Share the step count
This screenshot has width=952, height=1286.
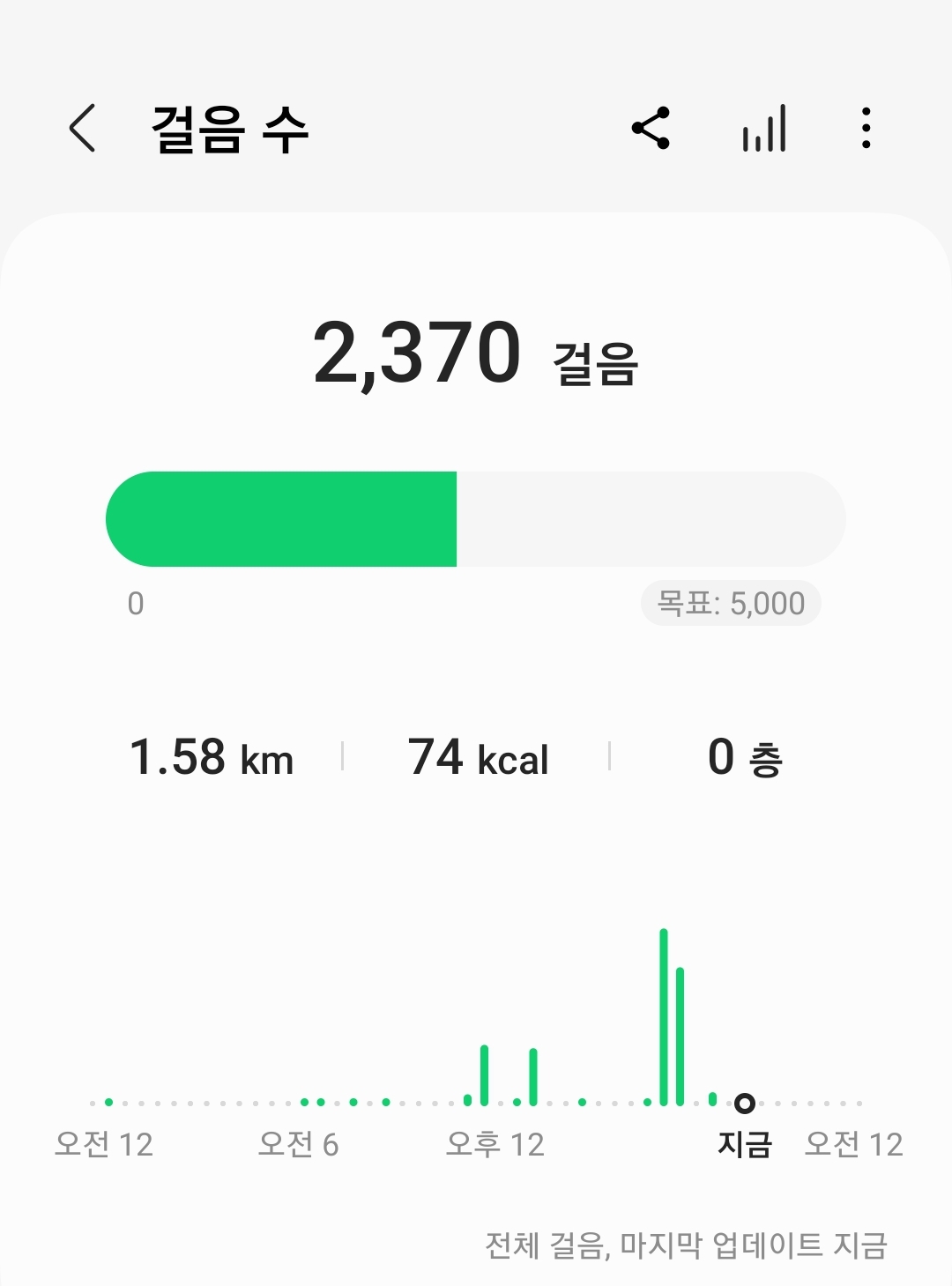[x=651, y=129]
